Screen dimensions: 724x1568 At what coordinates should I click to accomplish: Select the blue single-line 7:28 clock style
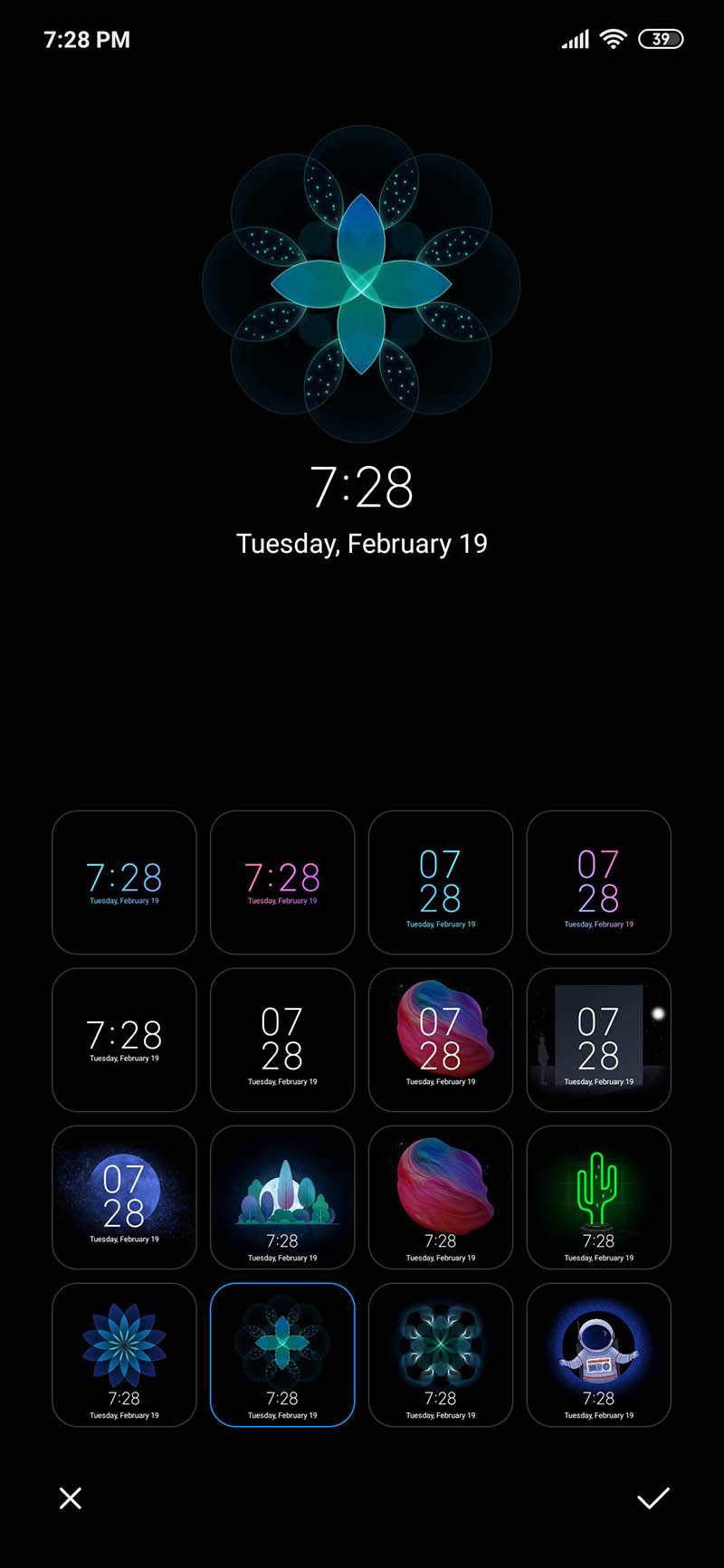[x=124, y=882]
